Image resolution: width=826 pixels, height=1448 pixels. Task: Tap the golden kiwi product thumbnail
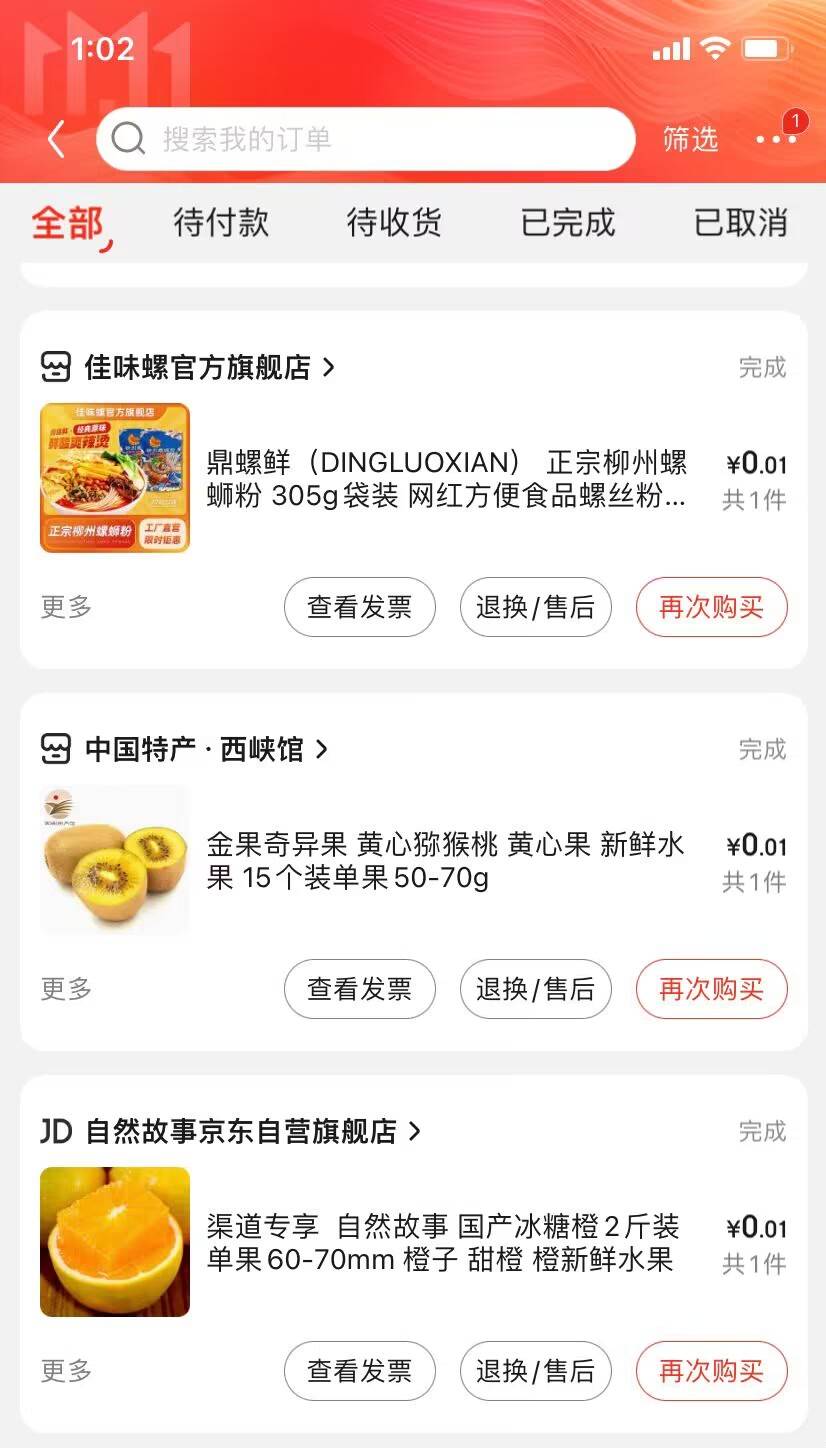tap(114, 859)
